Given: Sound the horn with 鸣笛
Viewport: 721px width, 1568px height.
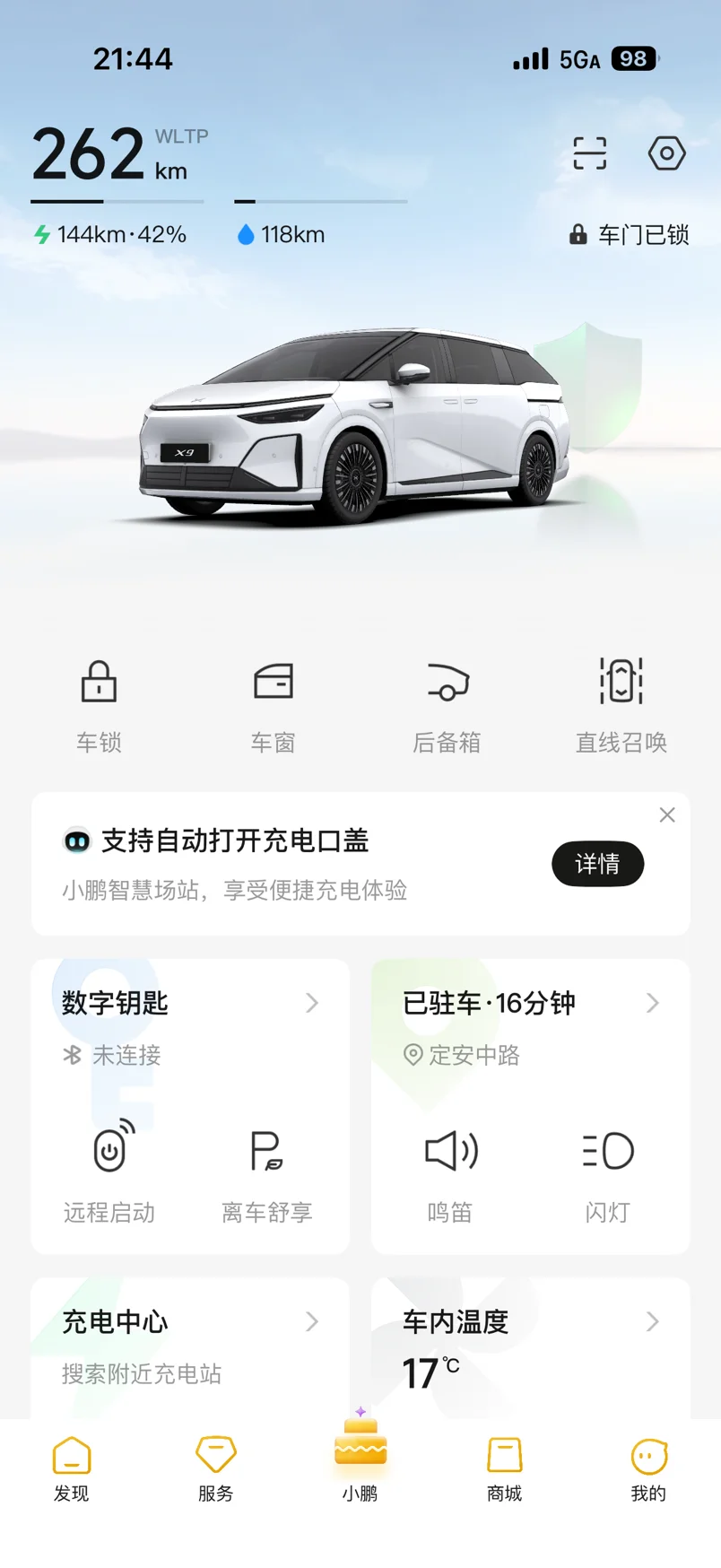Looking at the screenshot, I should coord(450,1171).
